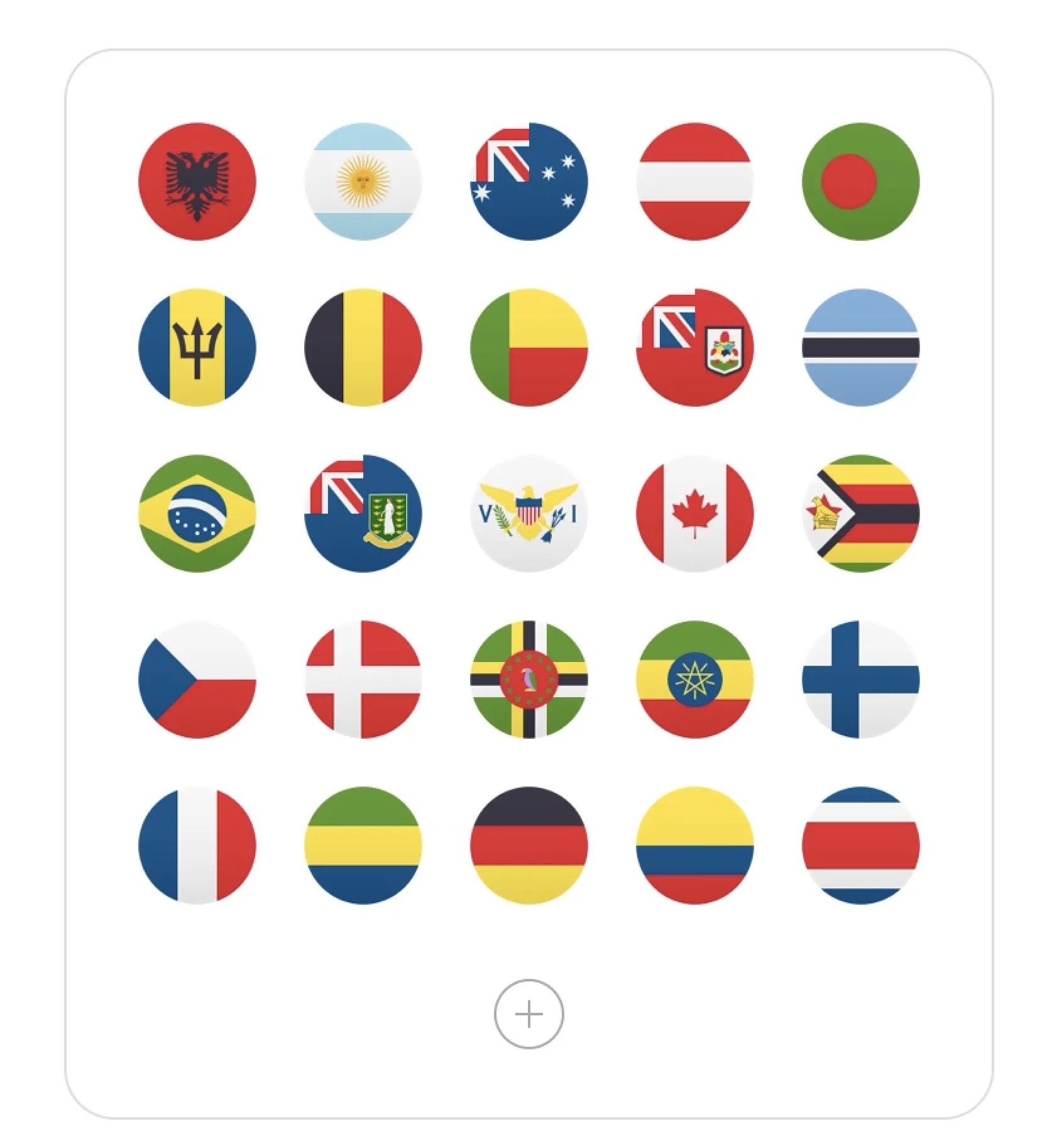Tap the plus button below the flags

click(x=529, y=1013)
